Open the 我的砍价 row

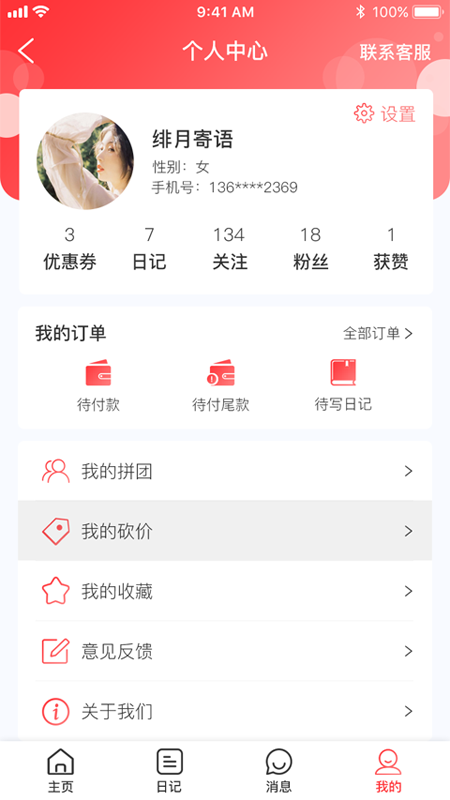pyautogui.click(x=225, y=531)
